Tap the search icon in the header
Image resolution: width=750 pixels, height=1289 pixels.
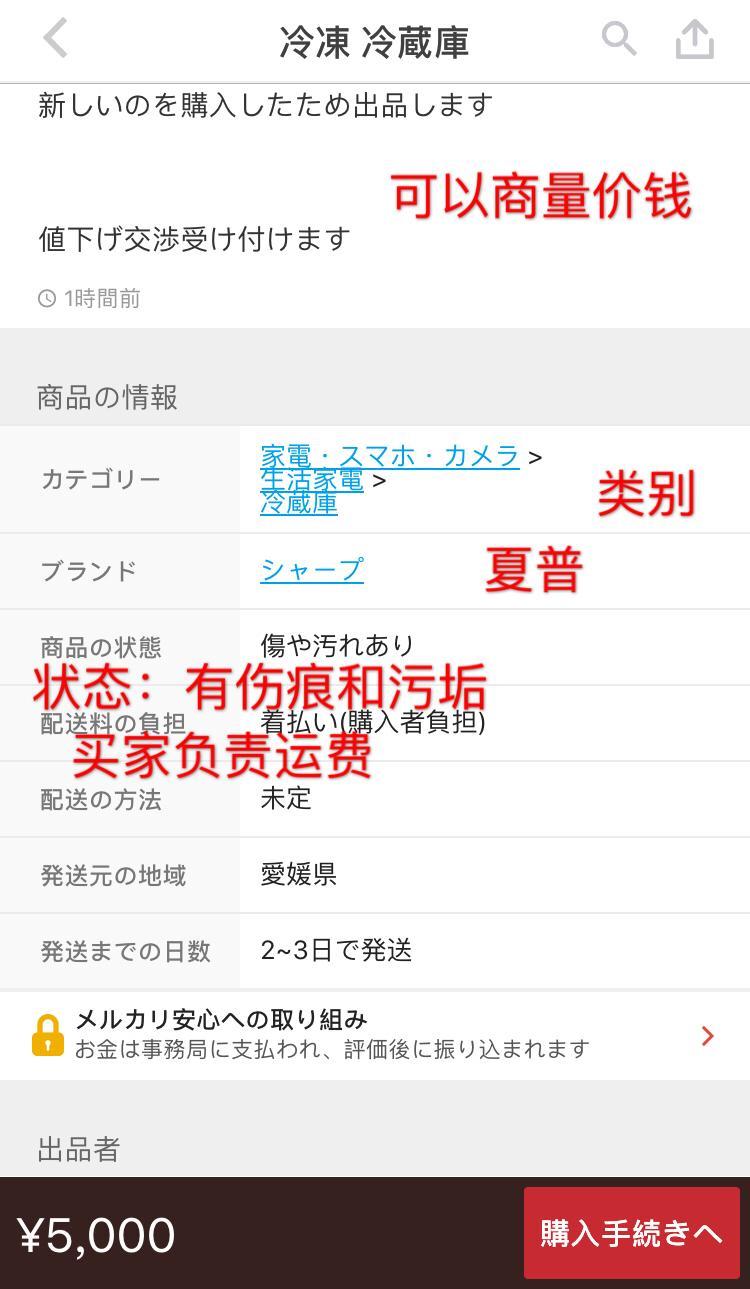coord(619,40)
